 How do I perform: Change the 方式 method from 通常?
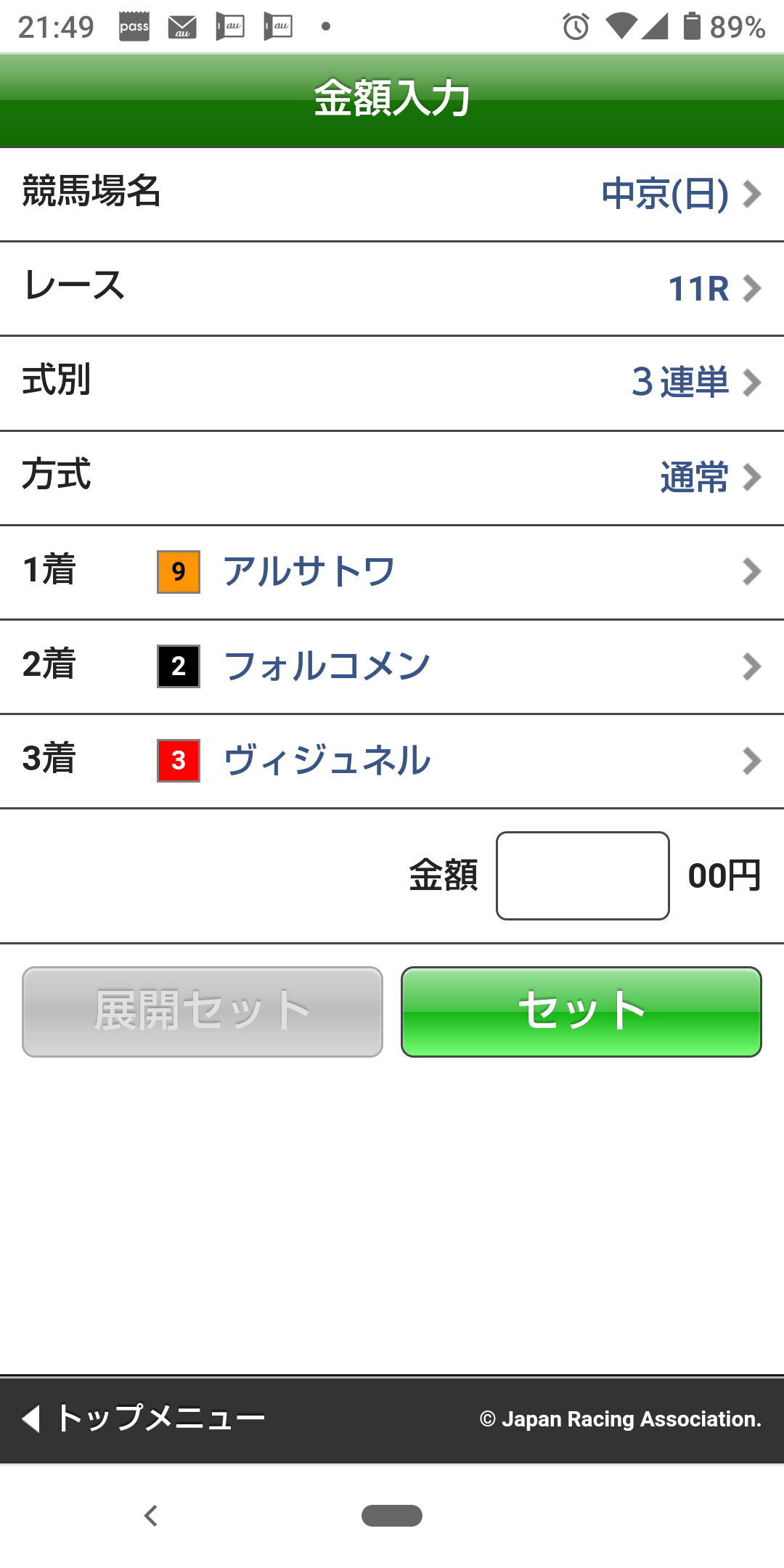click(392, 477)
